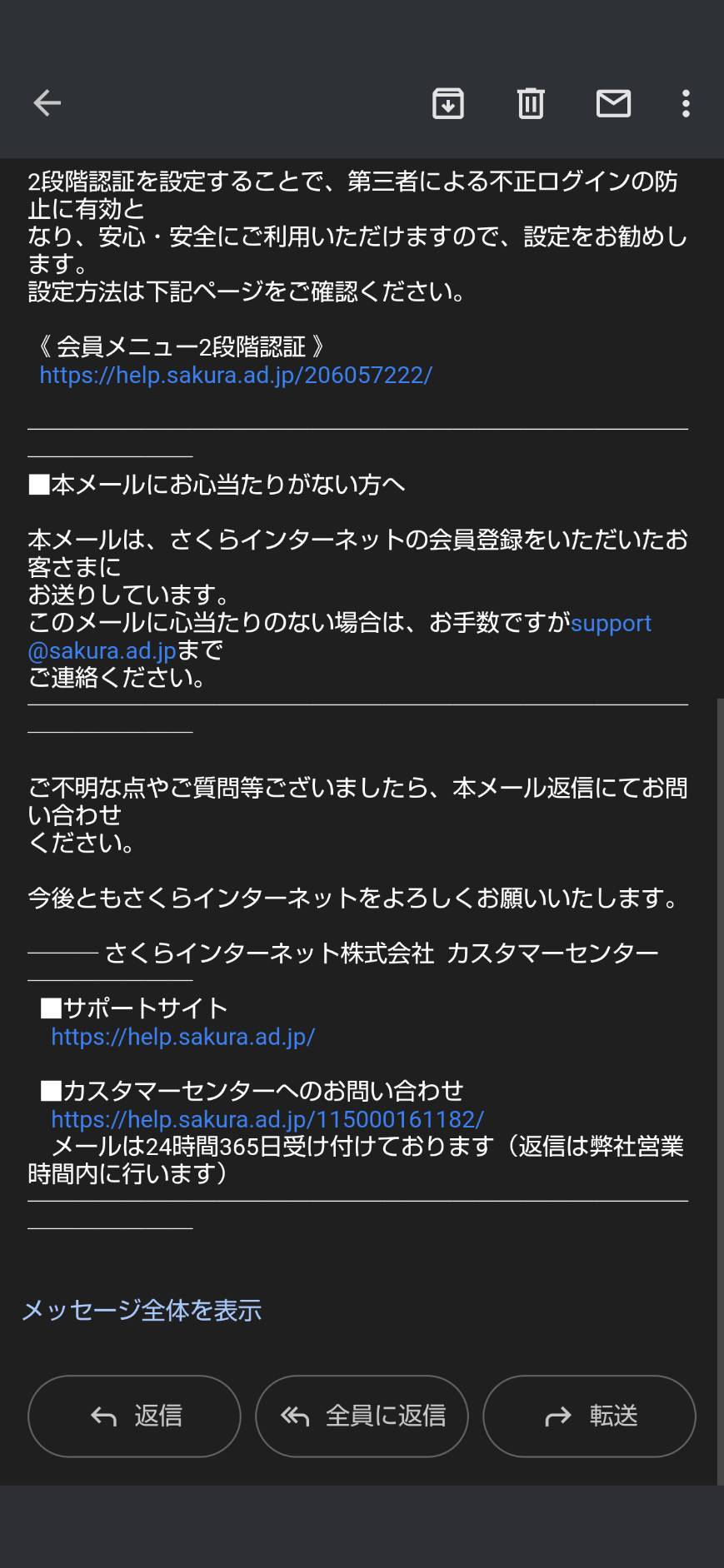Image resolution: width=724 pixels, height=1568 pixels.
Task: Open the overflow menu
Action: [x=686, y=103]
